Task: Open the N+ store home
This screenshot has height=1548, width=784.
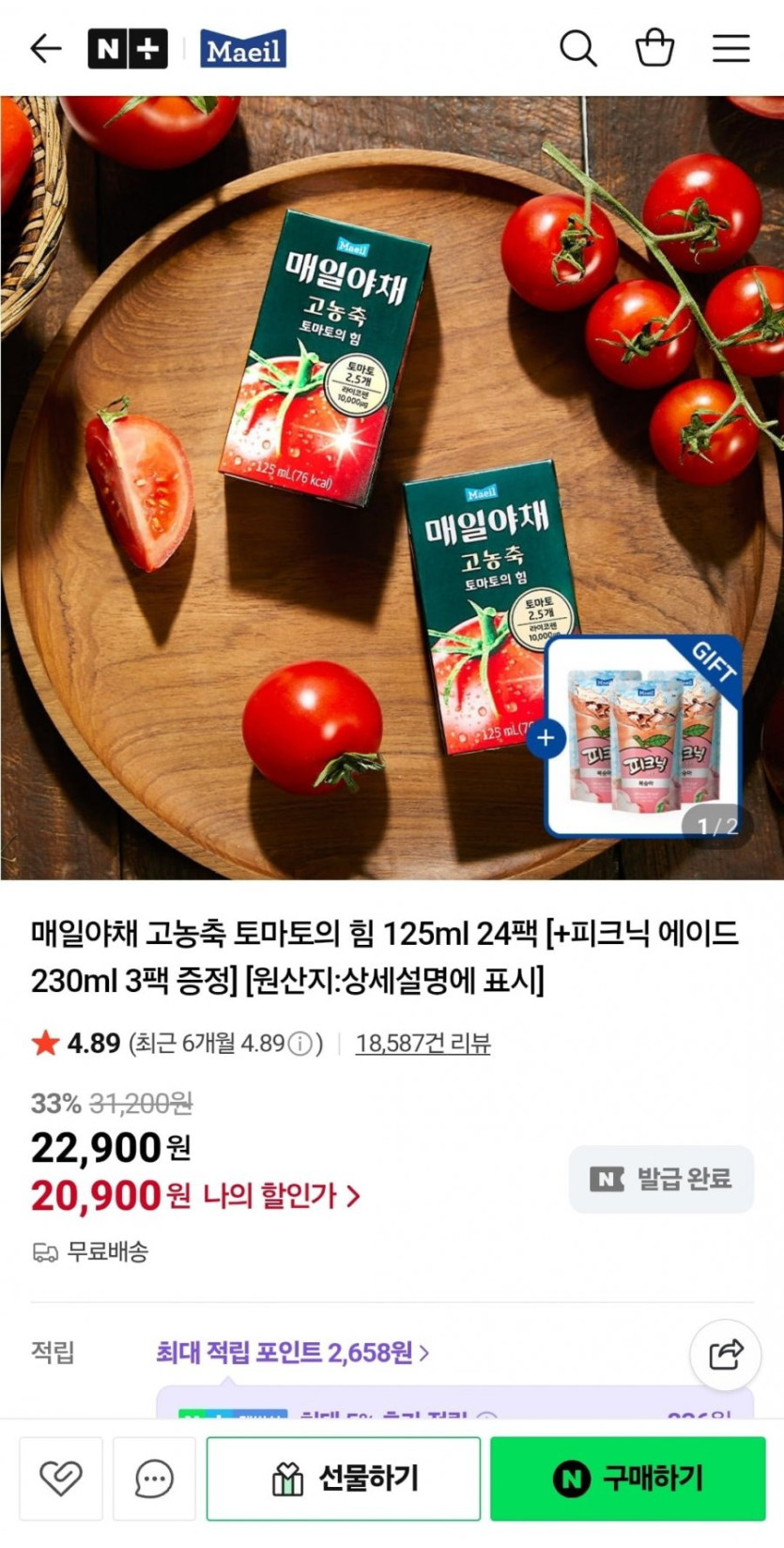Action: 128,49
